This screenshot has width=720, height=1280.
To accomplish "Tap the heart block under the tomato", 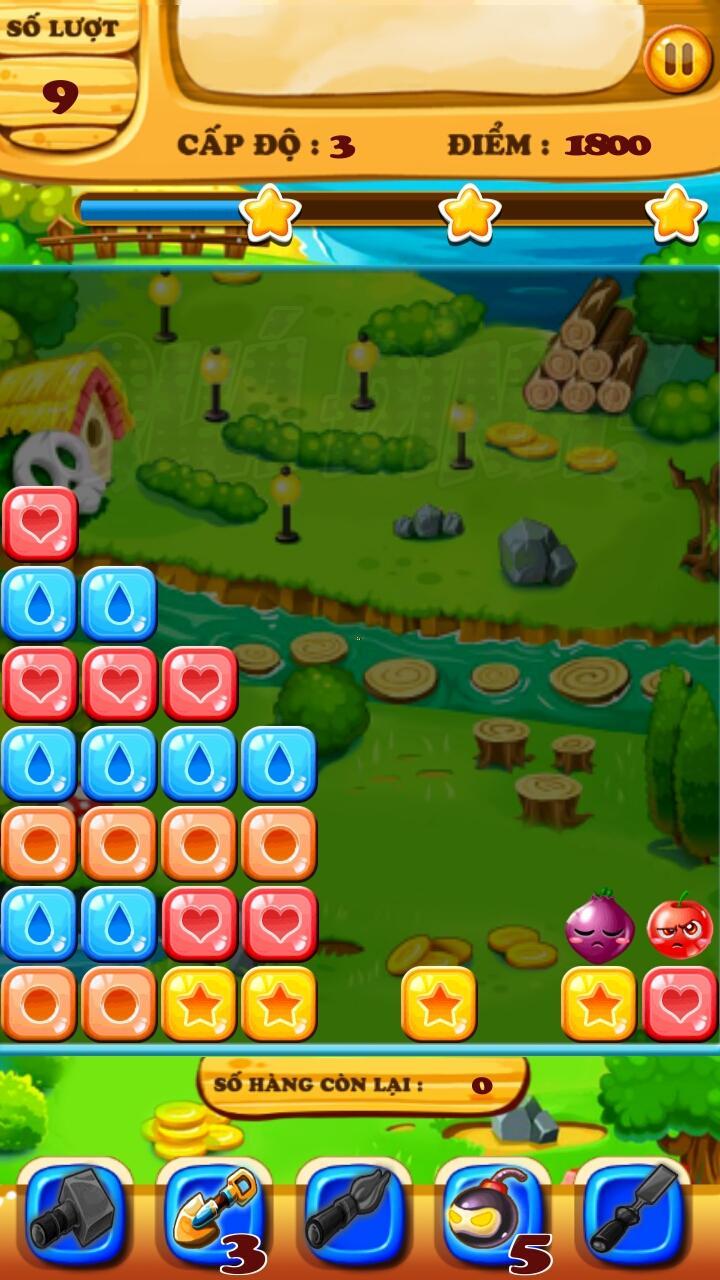I will coord(680,1003).
